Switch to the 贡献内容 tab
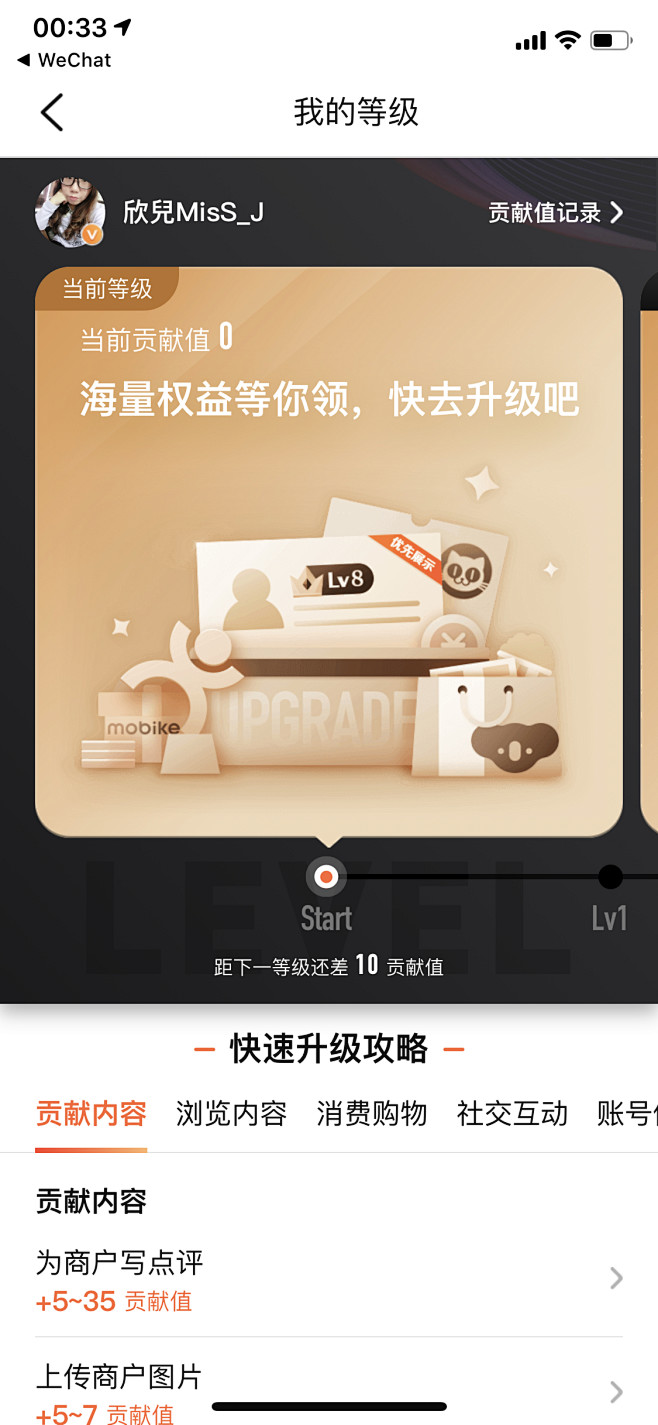 (91, 1113)
